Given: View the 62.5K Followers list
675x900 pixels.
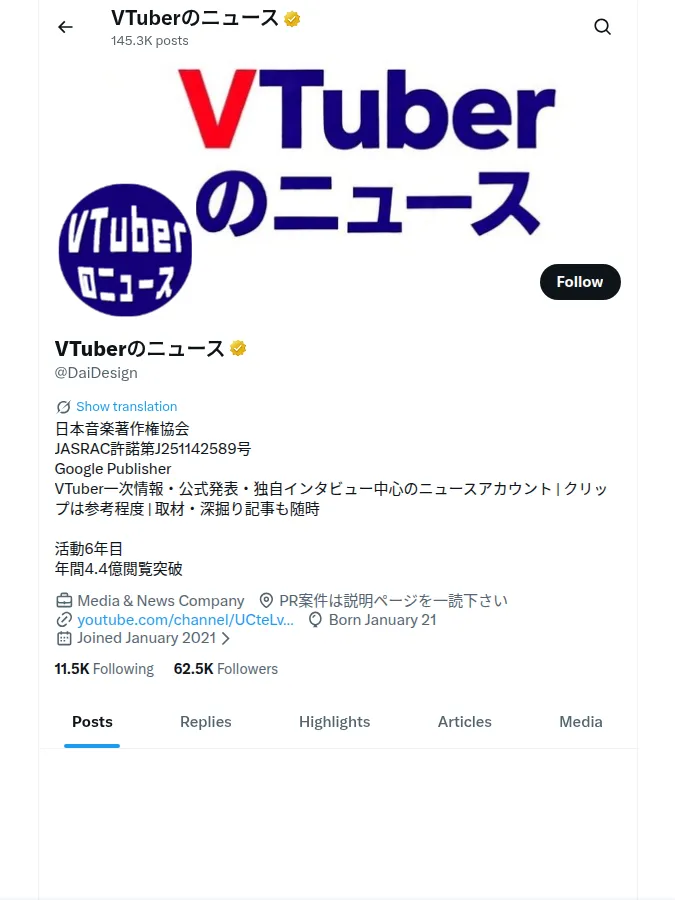Looking at the screenshot, I should click(226, 669).
